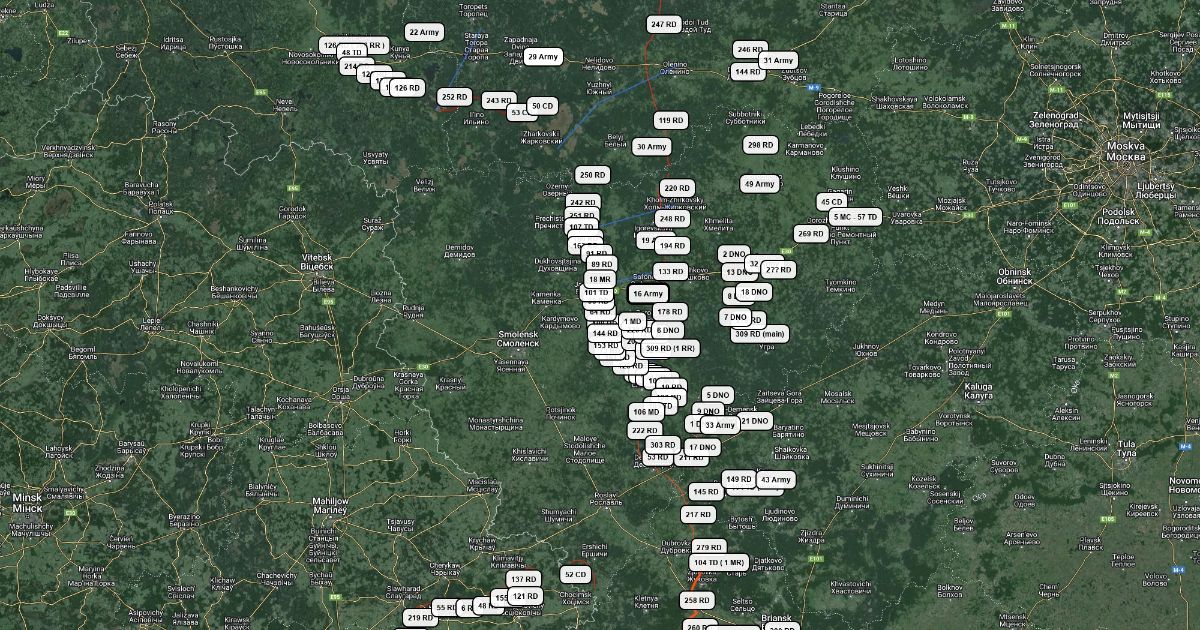Select the 252 RD marker
The height and width of the screenshot is (630, 1200).
coord(454,97)
